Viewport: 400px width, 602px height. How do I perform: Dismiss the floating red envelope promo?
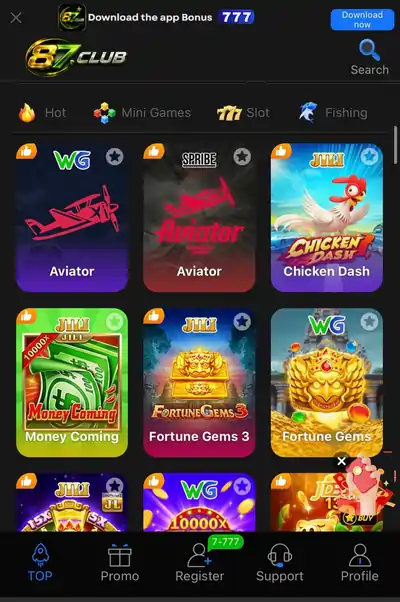point(341,461)
